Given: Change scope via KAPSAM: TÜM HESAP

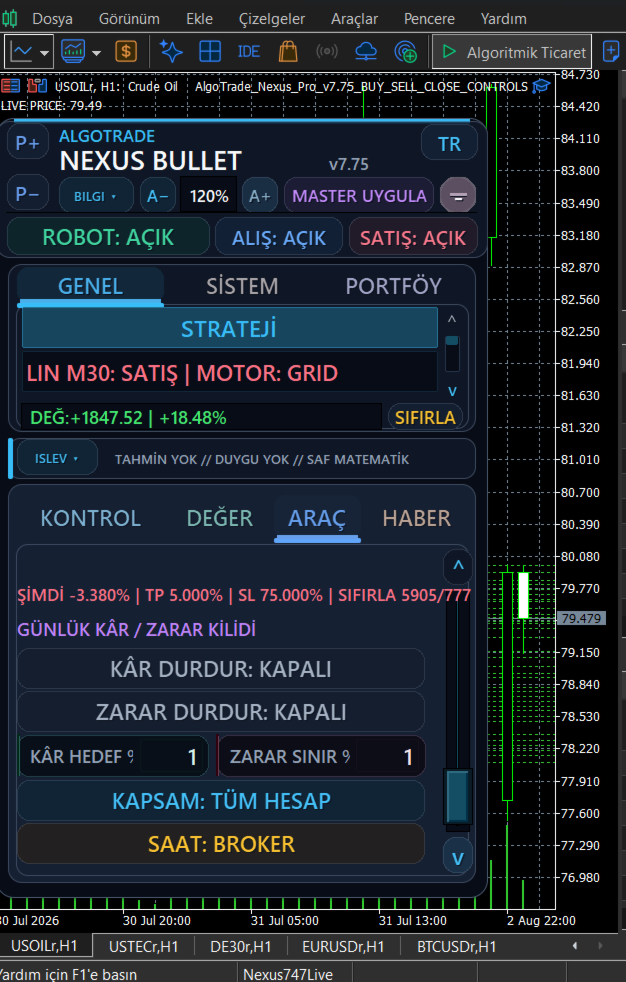Looking at the screenshot, I should (221, 800).
